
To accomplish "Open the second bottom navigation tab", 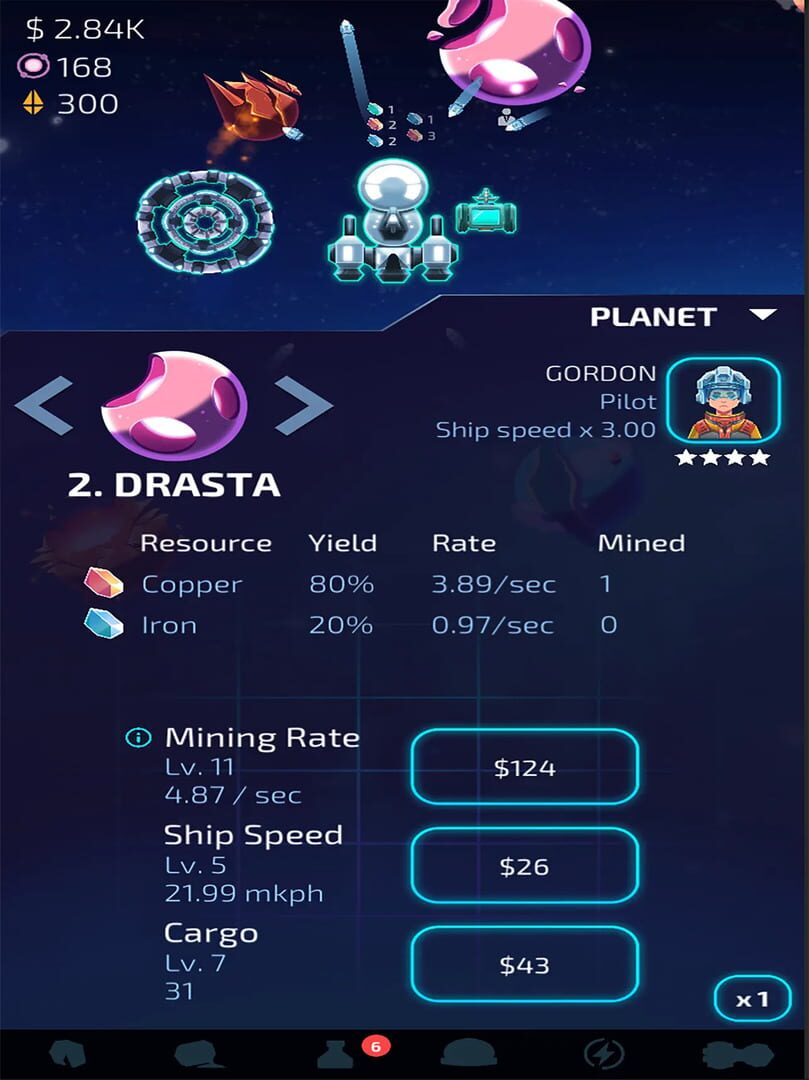I will (198, 1054).
